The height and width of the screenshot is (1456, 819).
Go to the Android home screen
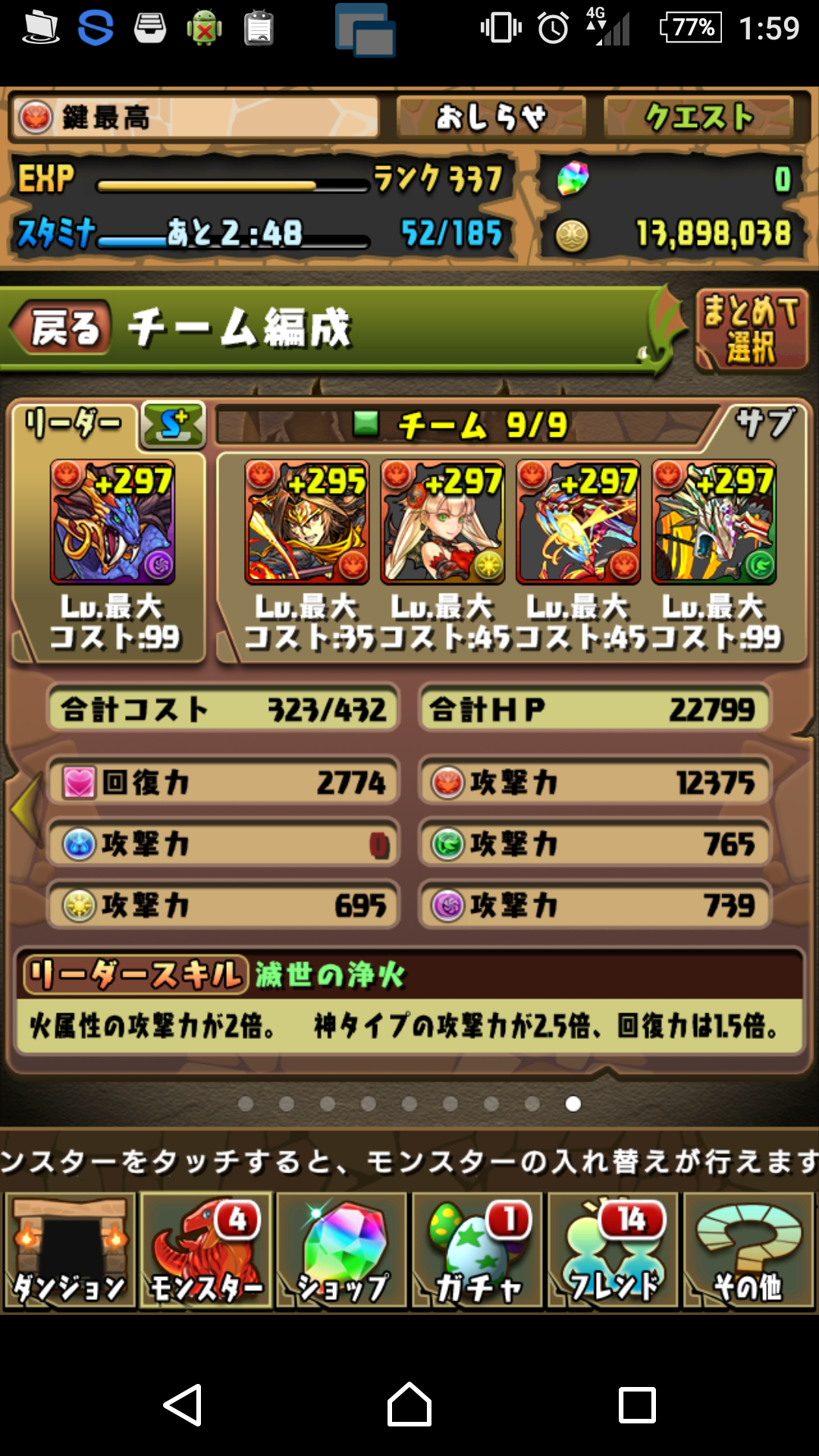point(409,1405)
